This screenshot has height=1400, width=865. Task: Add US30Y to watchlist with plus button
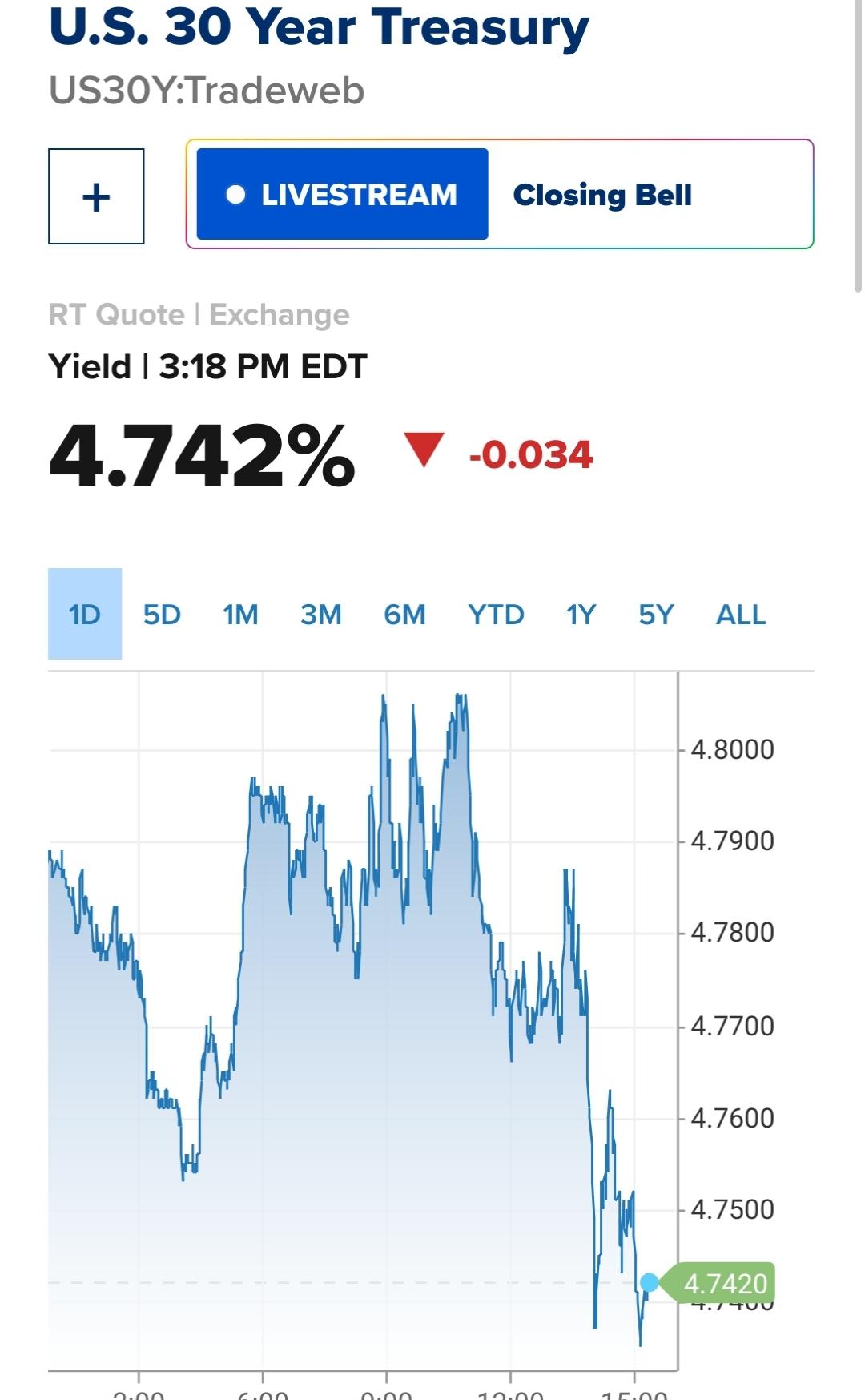[x=96, y=196]
